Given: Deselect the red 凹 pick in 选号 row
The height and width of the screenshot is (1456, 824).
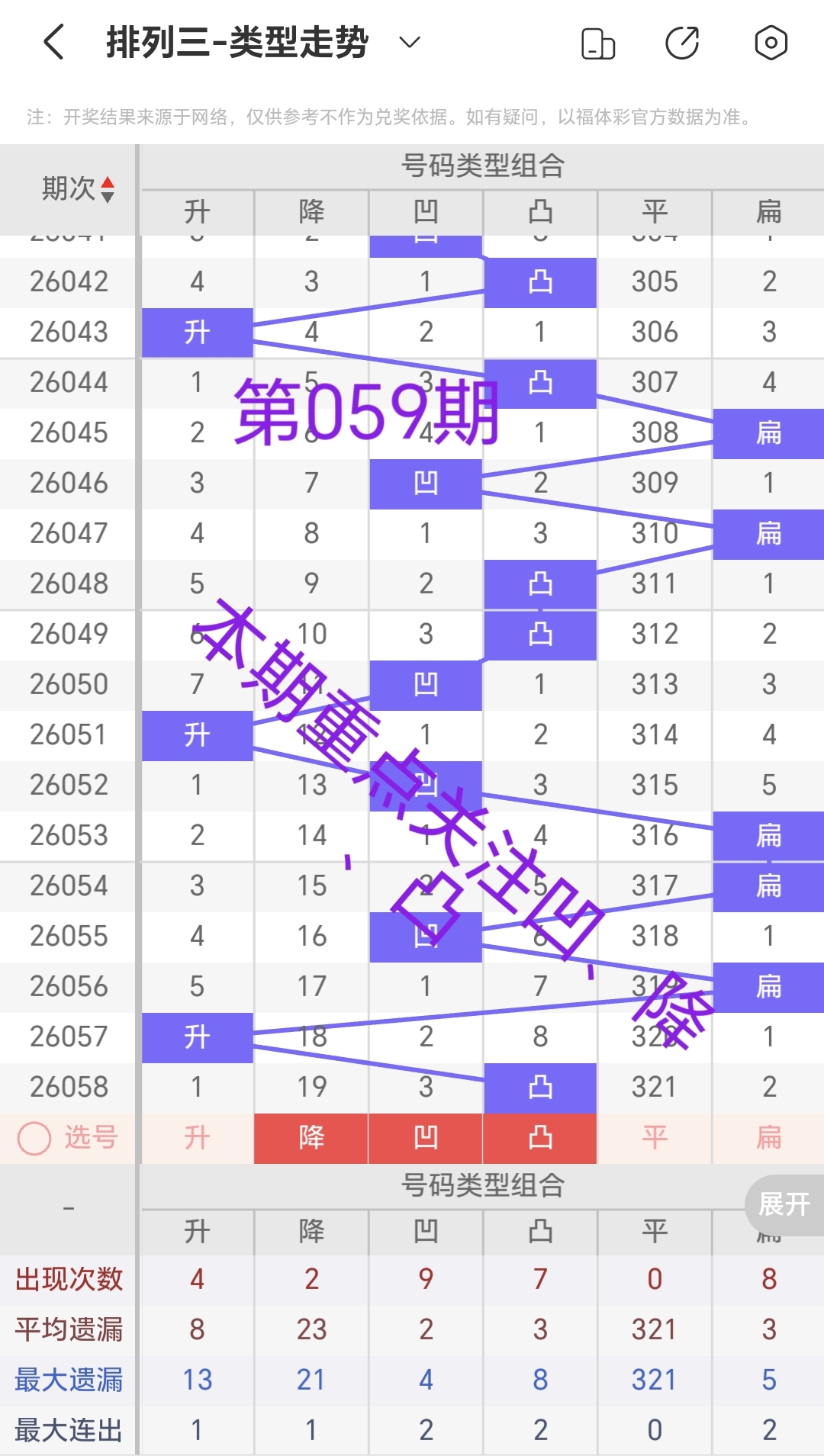Looking at the screenshot, I should point(426,1138).
